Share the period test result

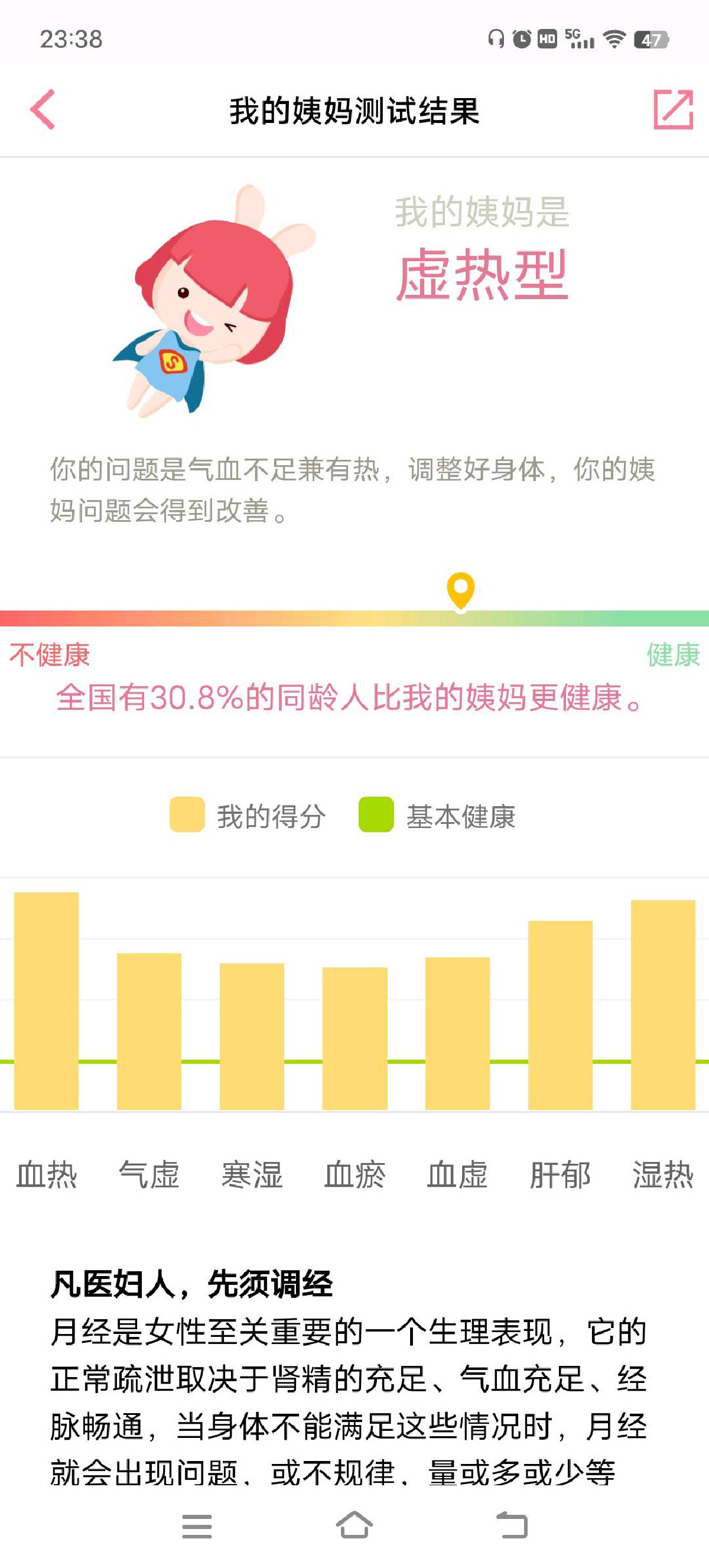673,109
